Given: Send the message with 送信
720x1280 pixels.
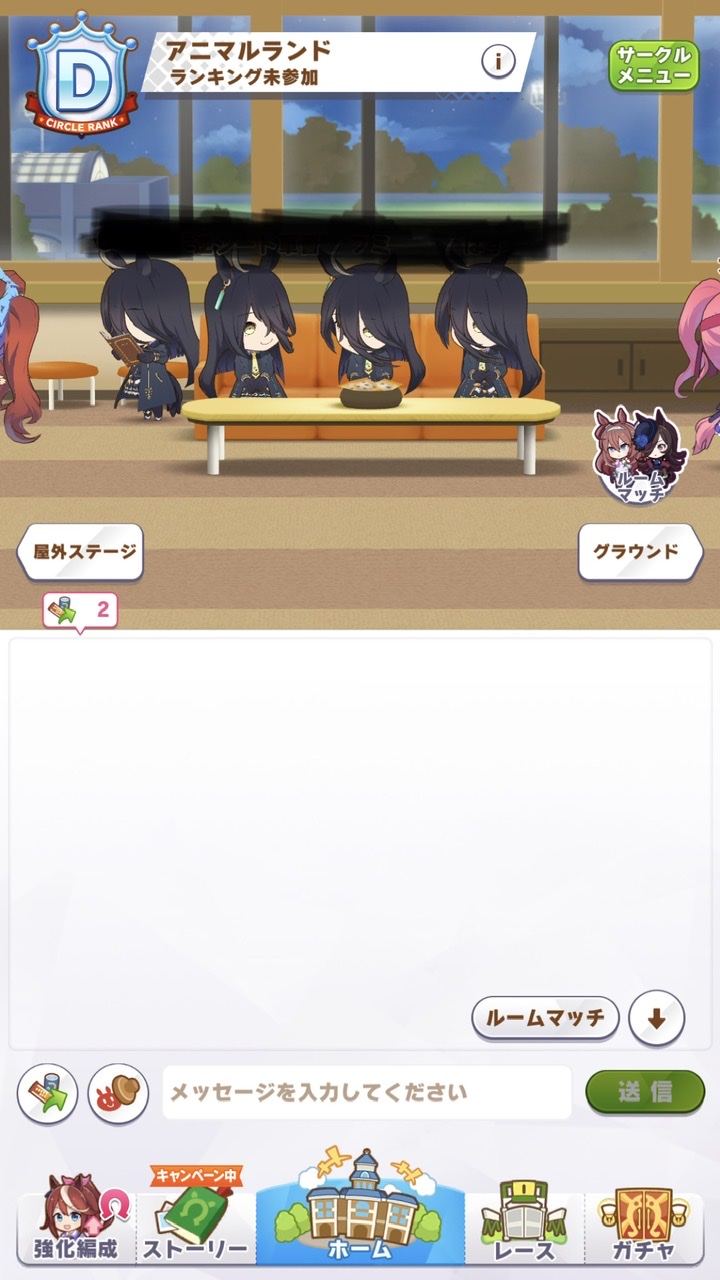Looking at the screenshot, I should tap(645, 1092).
